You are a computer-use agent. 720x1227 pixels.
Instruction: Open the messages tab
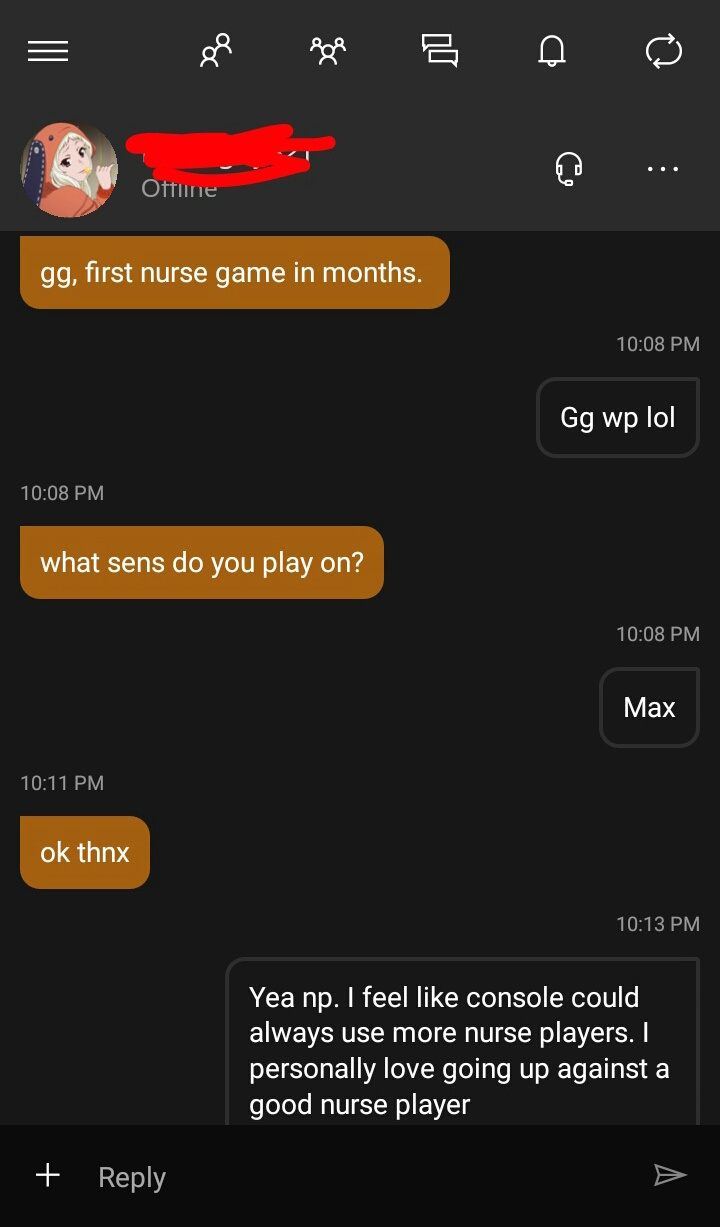[439, 50]
